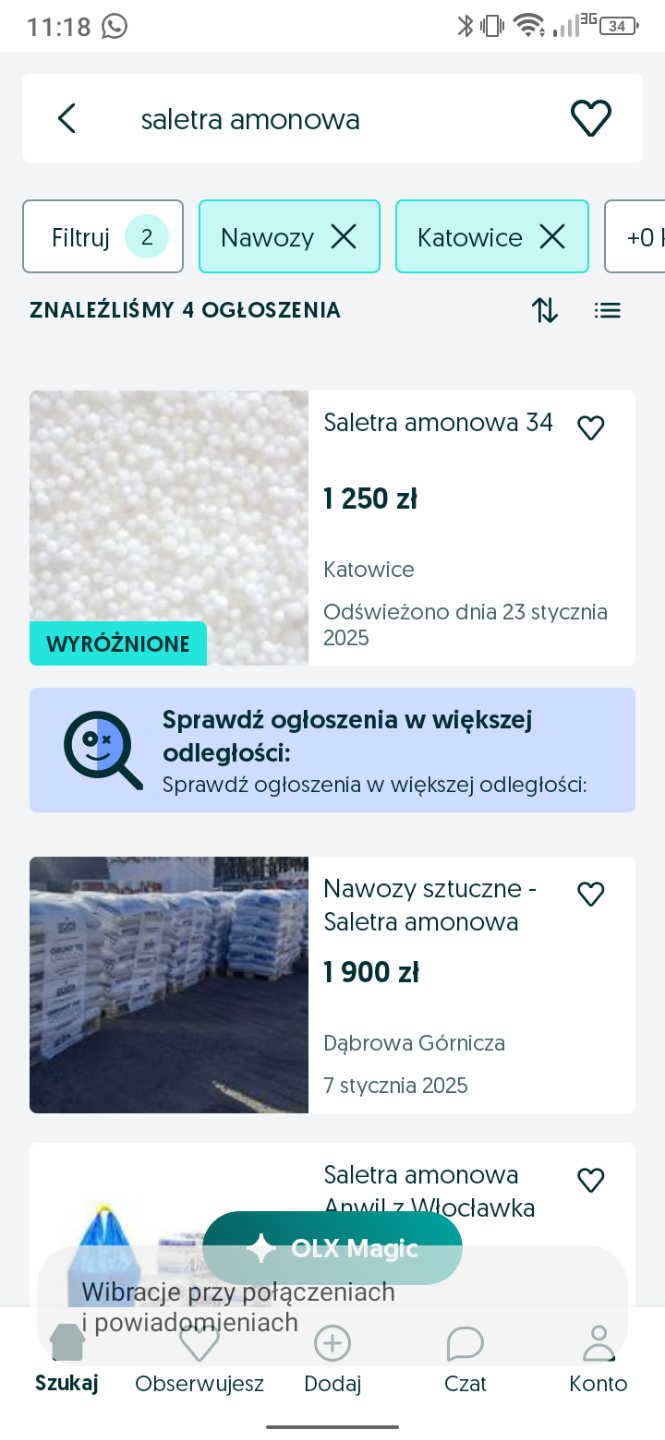Remove the Katowice location chip
The width and height of the screenshot is (665, 1440).
552,237
